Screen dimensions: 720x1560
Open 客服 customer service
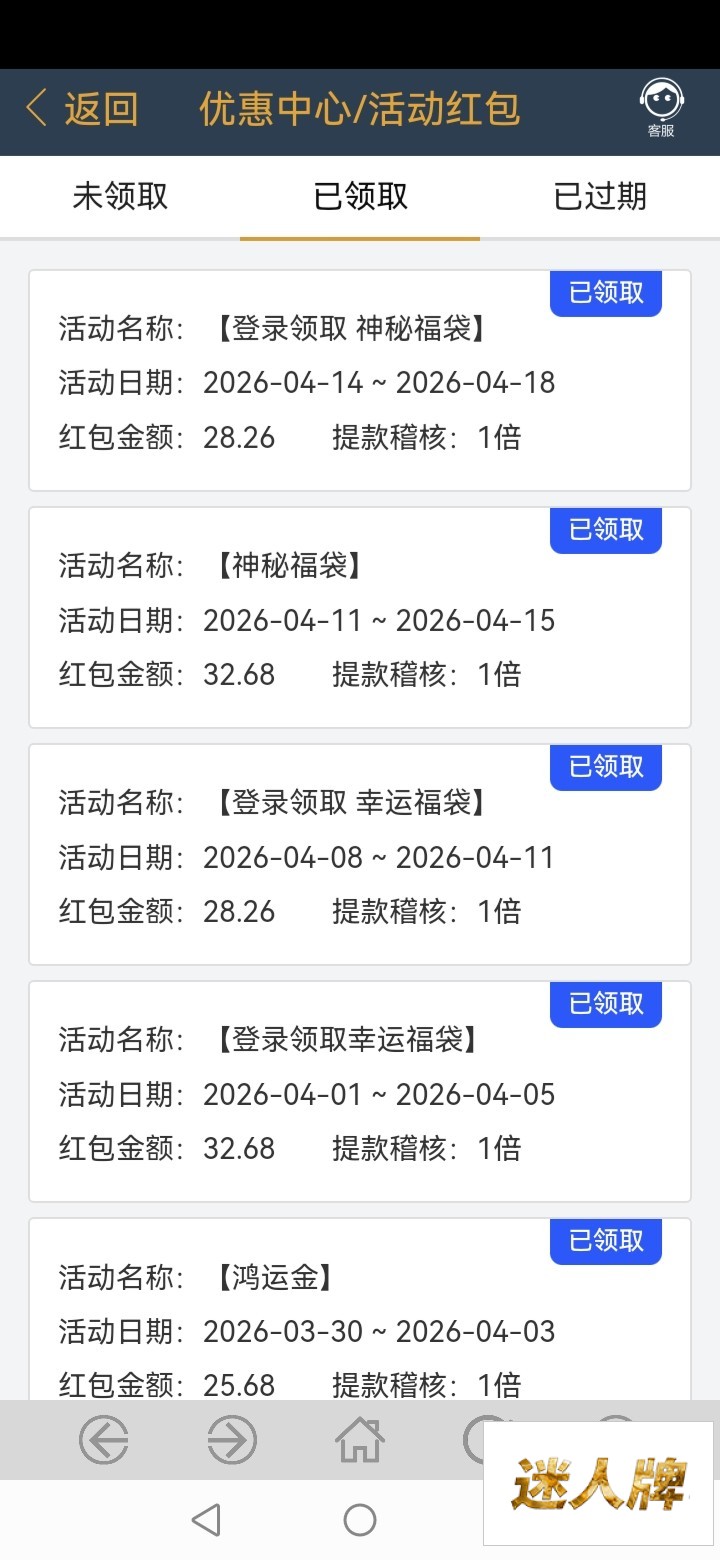point(660,108)
